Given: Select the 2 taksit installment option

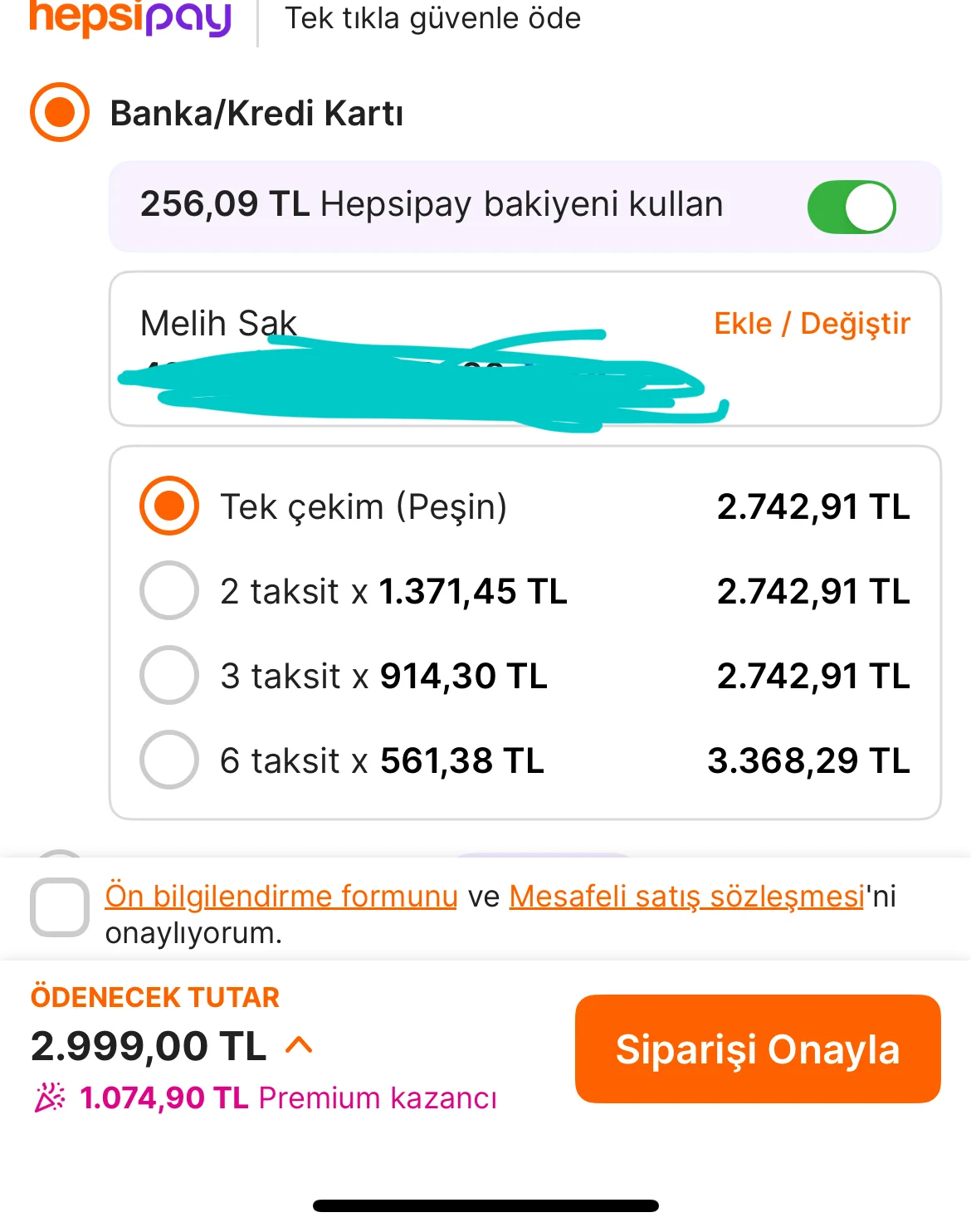Looking at the screenshot, I should (x=169, y=590).
